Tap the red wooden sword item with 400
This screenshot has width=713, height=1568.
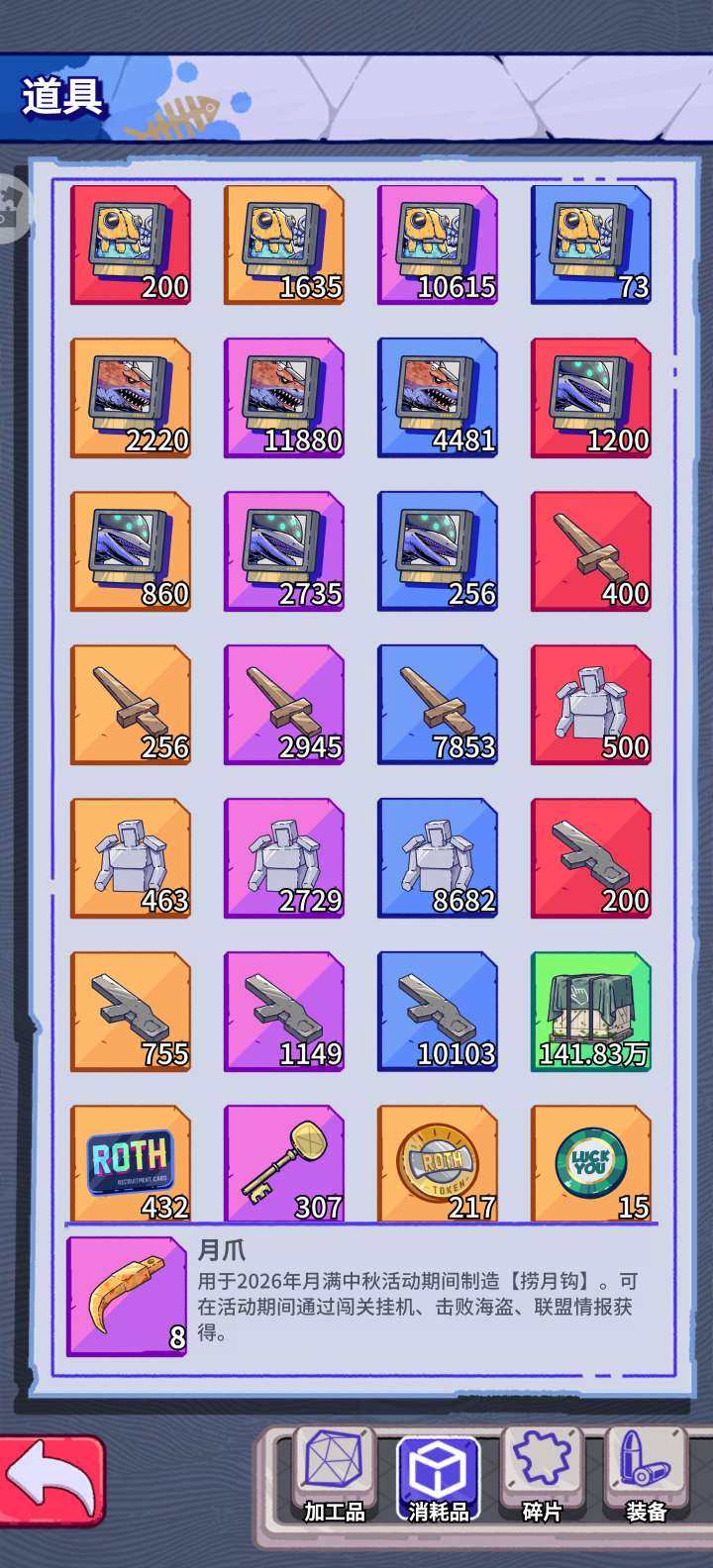pos(591,551)
